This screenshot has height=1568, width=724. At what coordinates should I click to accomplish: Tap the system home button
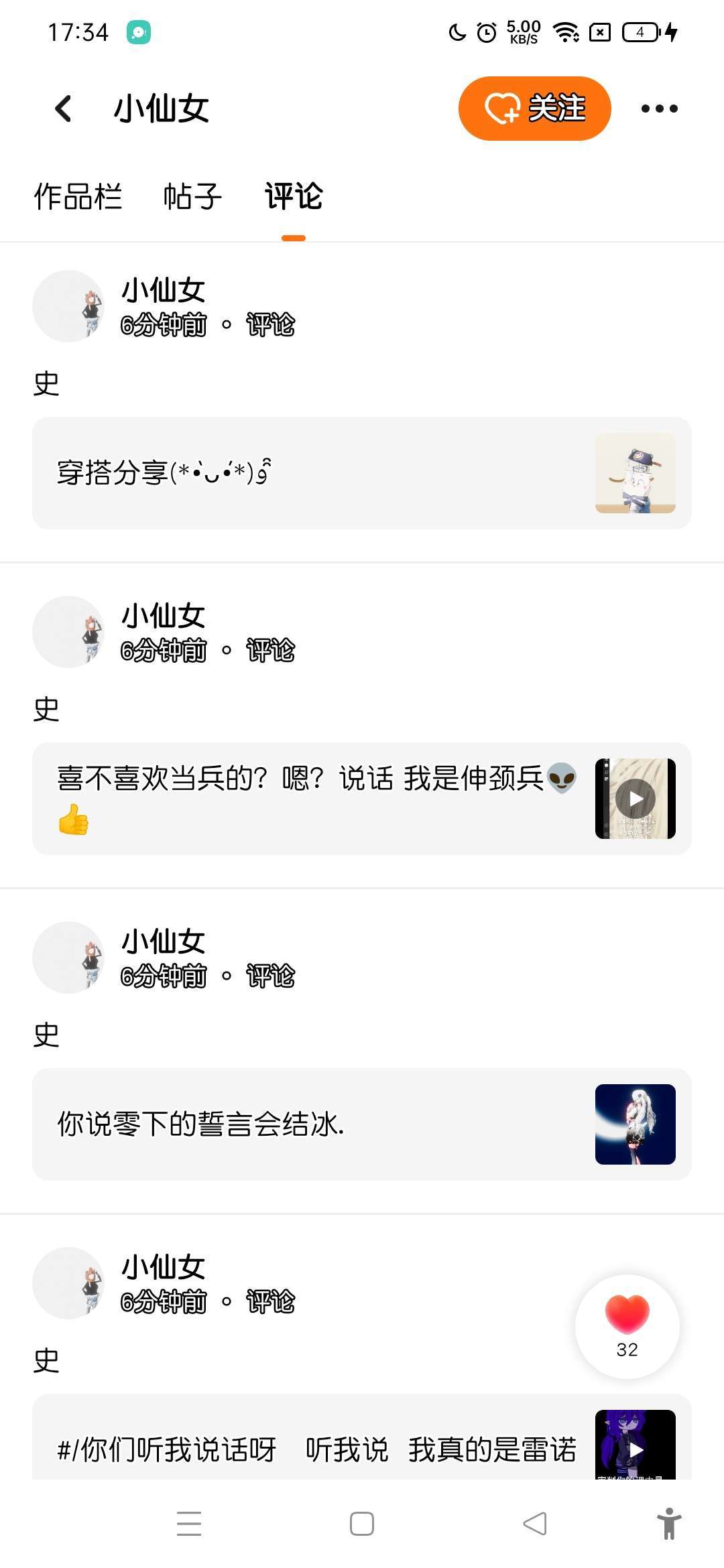[x=362, y=1524]
